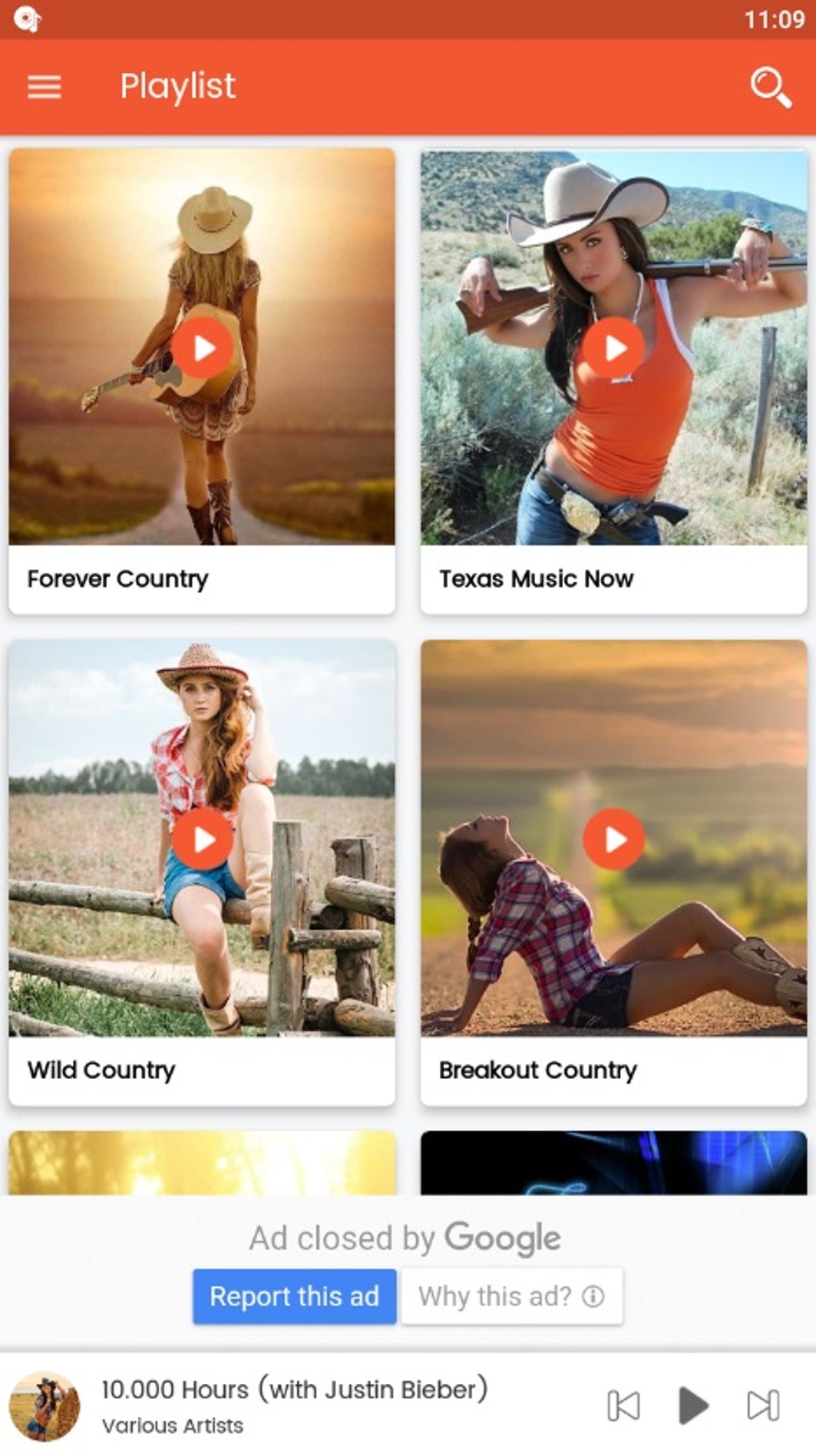The width and height of the screenshot is (816, 1456).
Task: Play the Forever Country playlist
Action: pos(202,347)
